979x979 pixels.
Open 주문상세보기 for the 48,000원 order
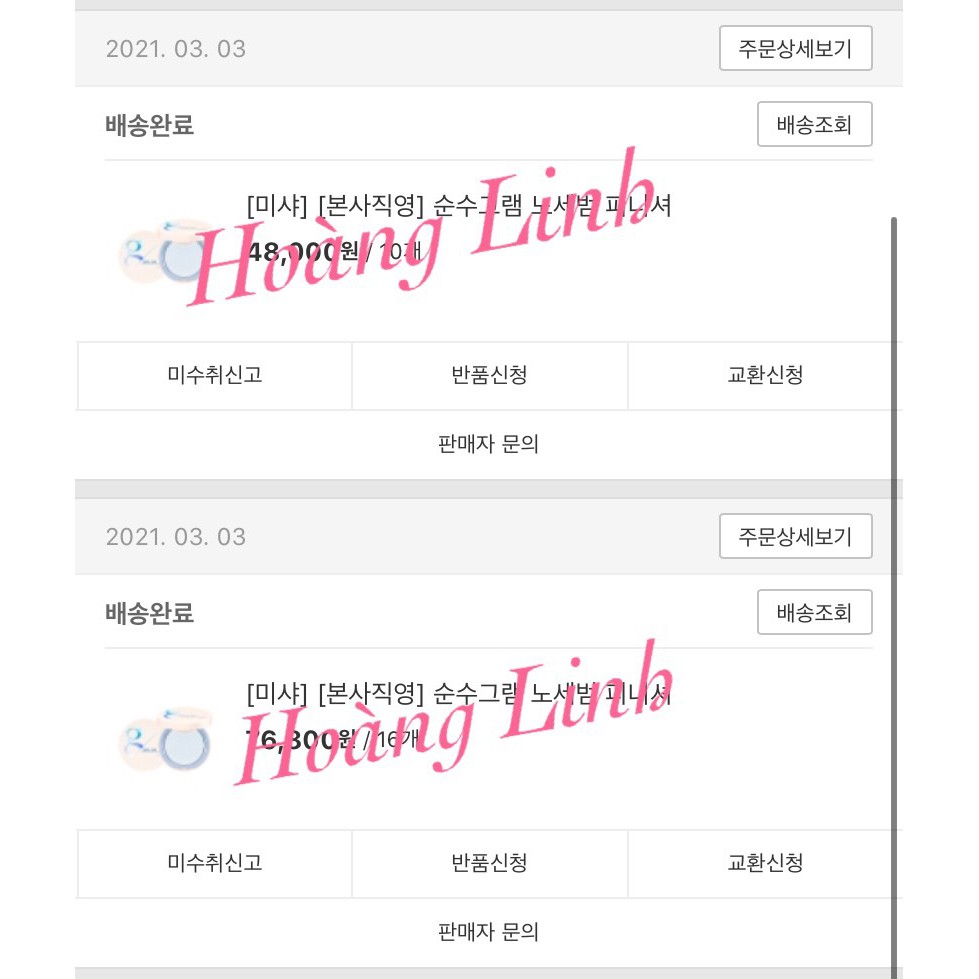795,48
